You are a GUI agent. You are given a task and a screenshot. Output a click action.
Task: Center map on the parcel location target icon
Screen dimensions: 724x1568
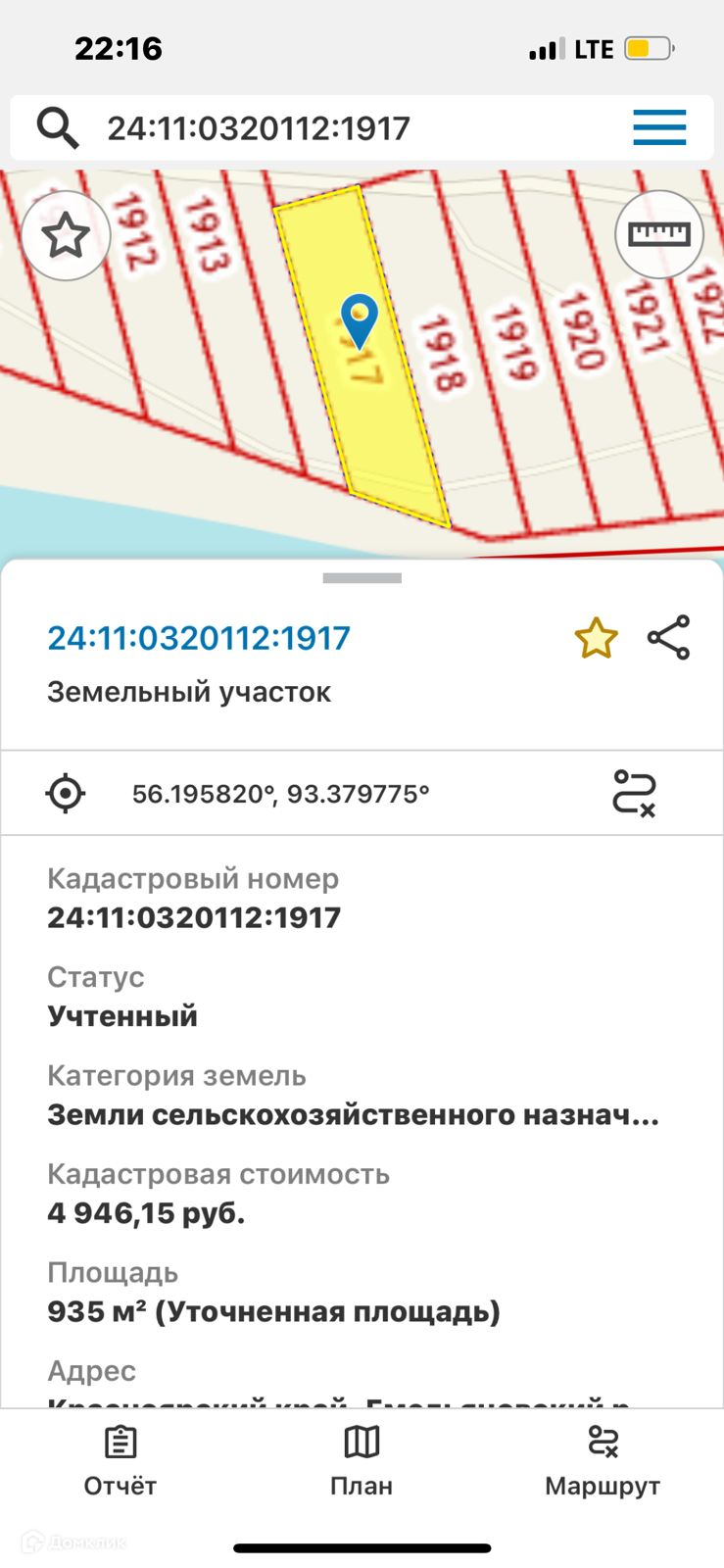[66, 793]
